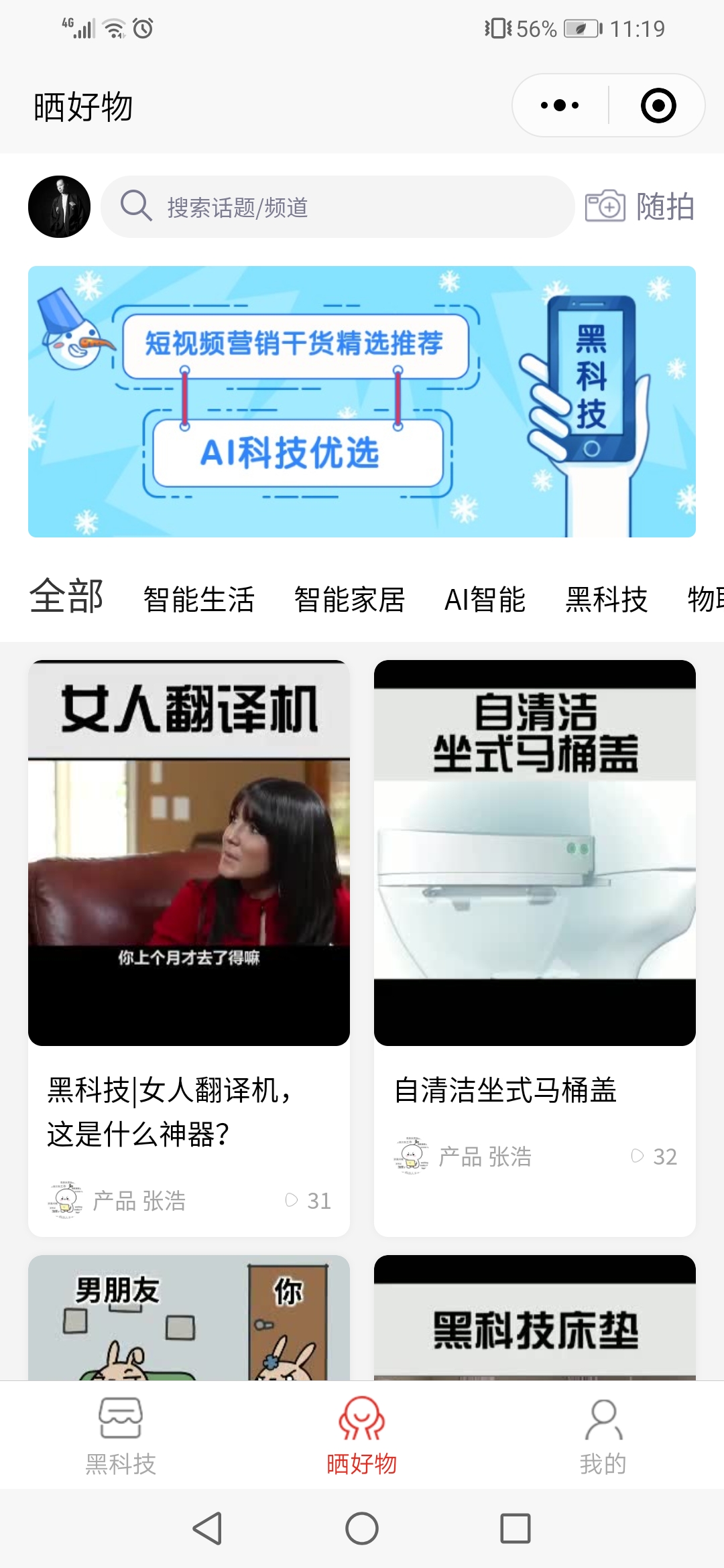This screenshot has width=724, height=1568.
Task: Tap the system back button
Action: tap(208, 1528)
